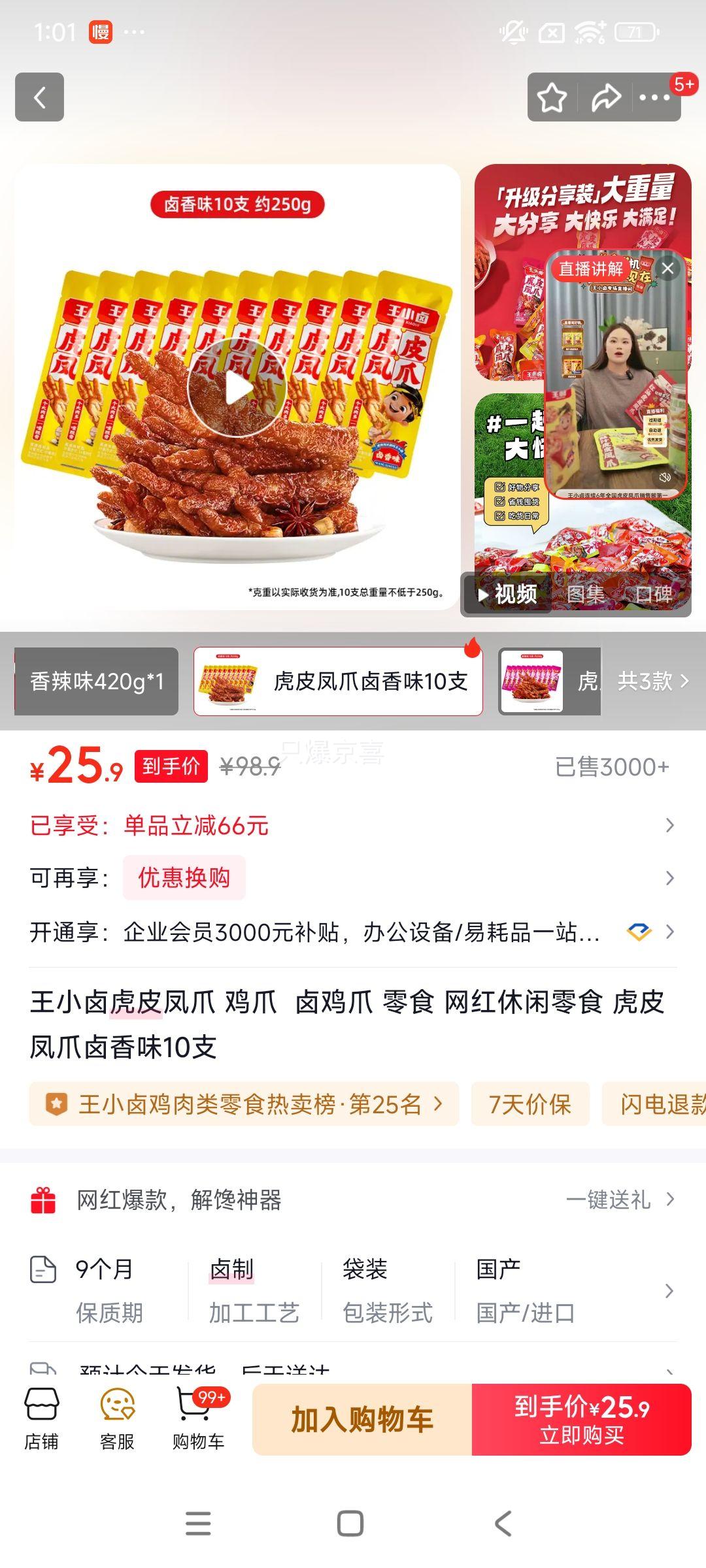706x1568 pixels.
Task: Share this product
Action: [605, 97]
